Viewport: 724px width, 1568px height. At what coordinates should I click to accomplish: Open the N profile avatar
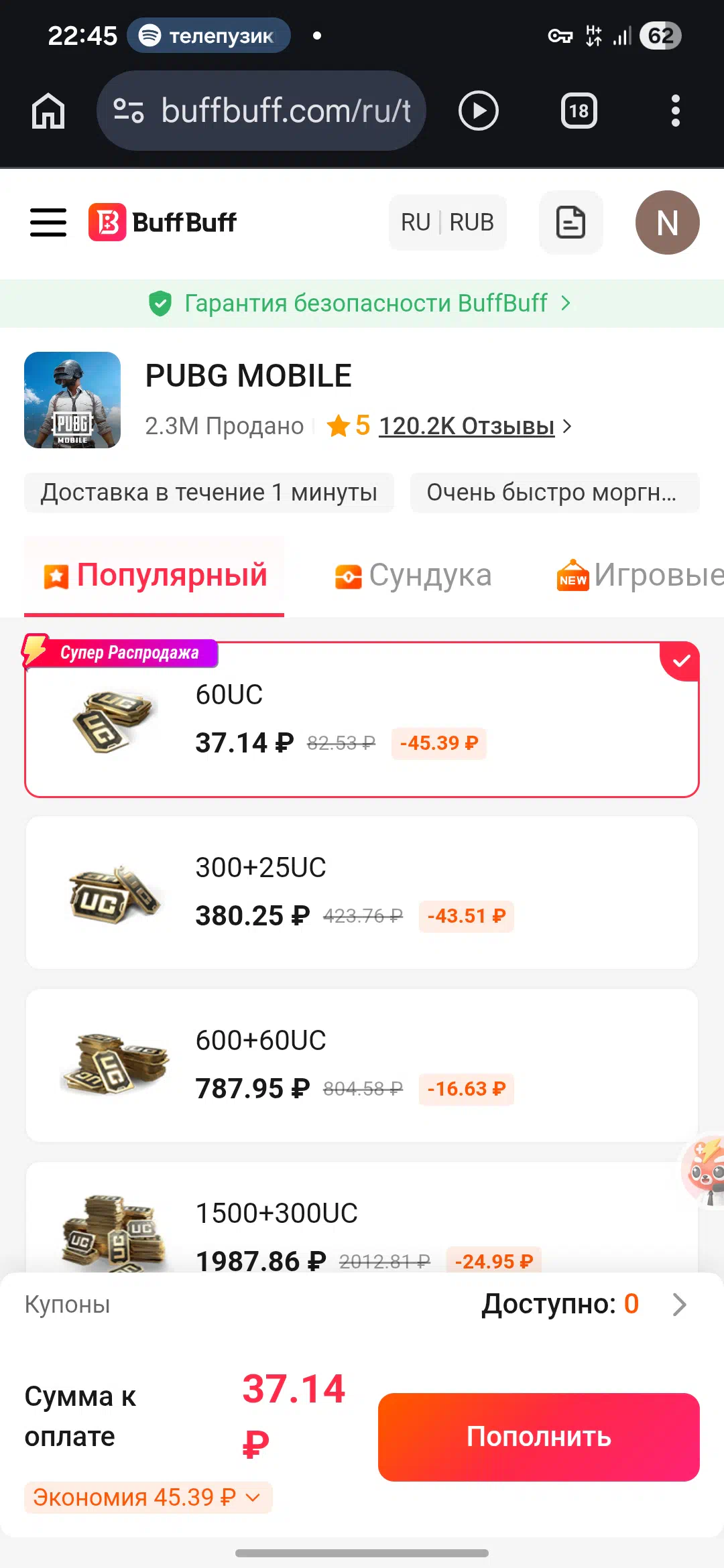[667, 222]
